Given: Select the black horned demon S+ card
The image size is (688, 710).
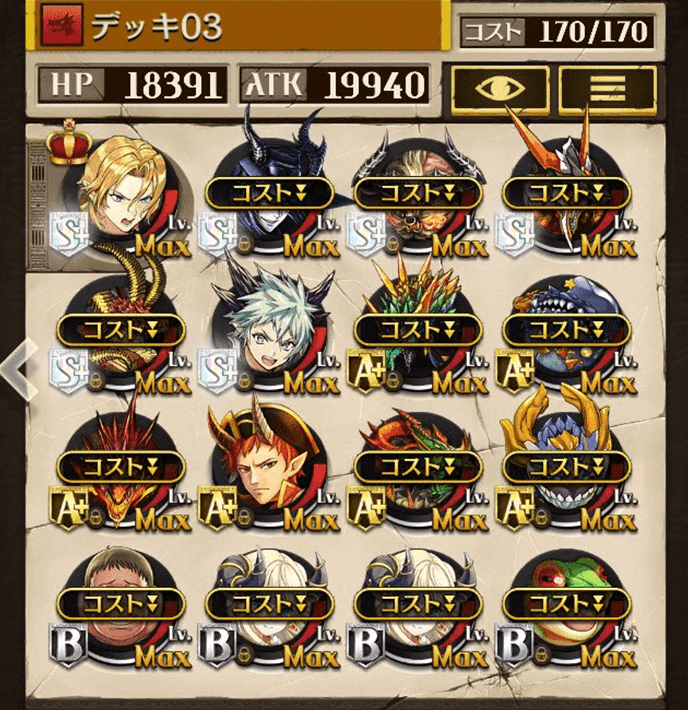Looking at the screenshot, I should [x=270, y=191].
